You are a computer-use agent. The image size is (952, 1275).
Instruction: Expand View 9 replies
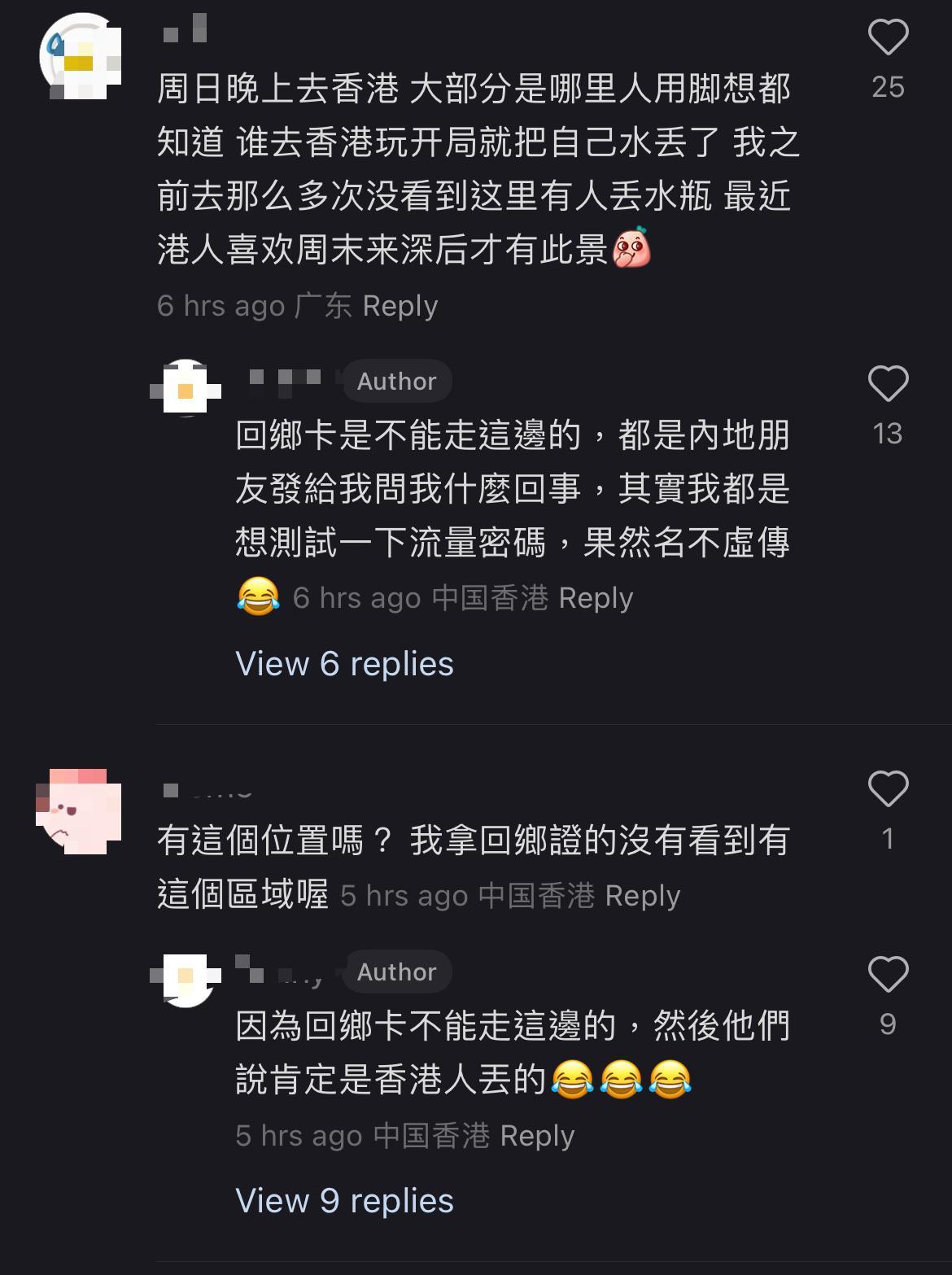pos(344,1201)
